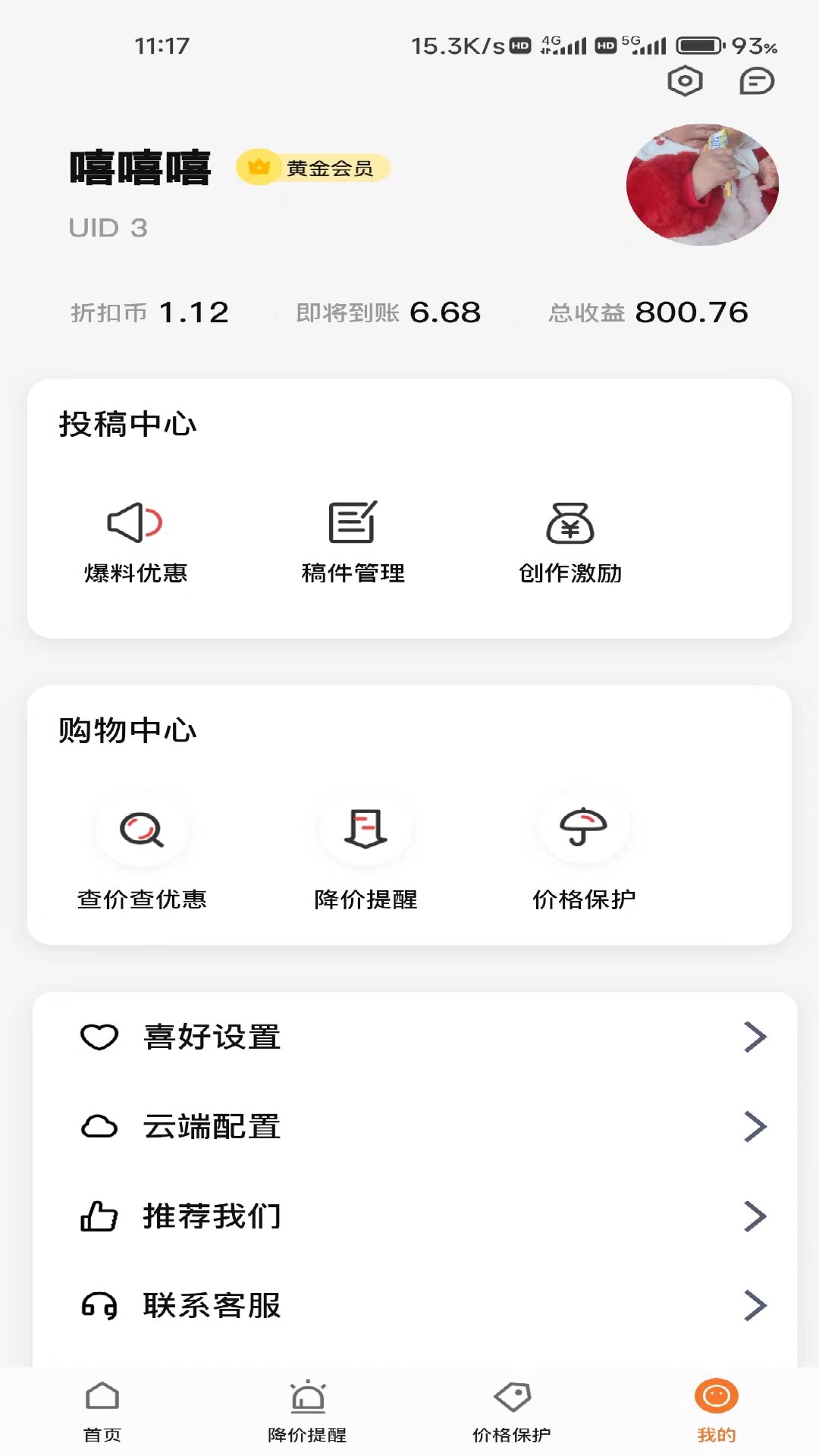The image size is (819, 1456).
Task: Open 降价提醒 in 购物中心
Action: (366, 851)
